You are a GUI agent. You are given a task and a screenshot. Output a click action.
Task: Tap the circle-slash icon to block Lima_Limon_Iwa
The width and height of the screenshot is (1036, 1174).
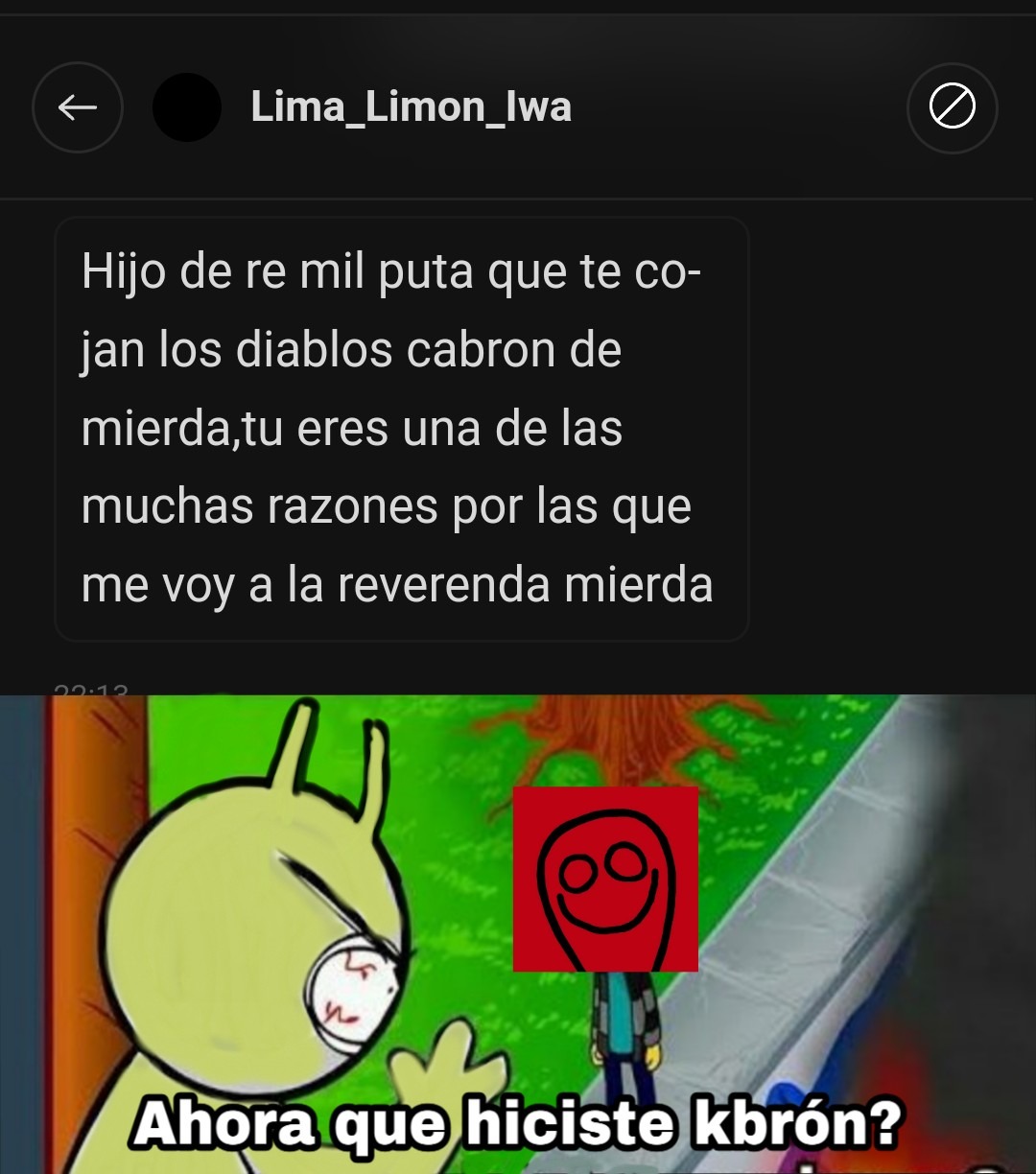pyautogui.click(x=952, y=108)
